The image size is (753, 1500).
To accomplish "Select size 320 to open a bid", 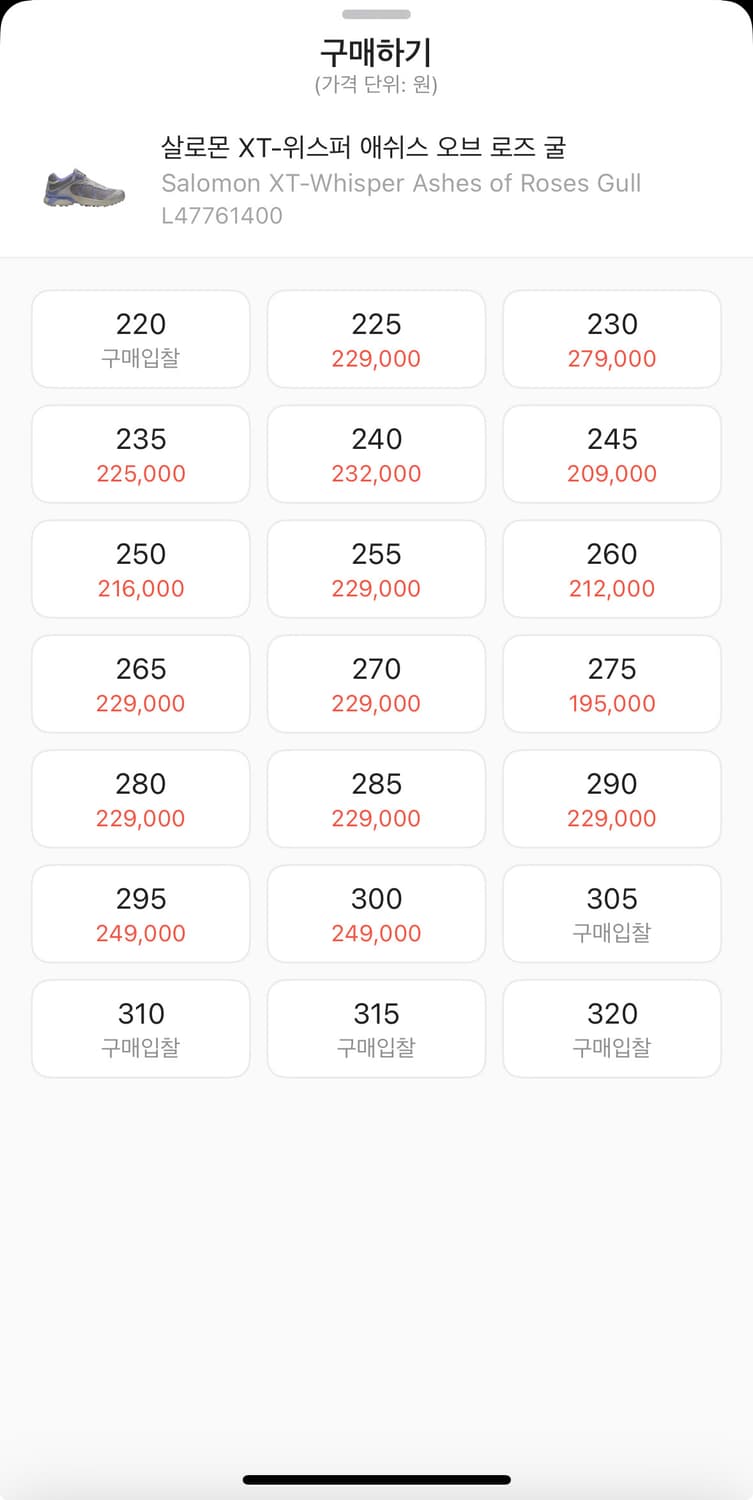I will coord(611,1028).
